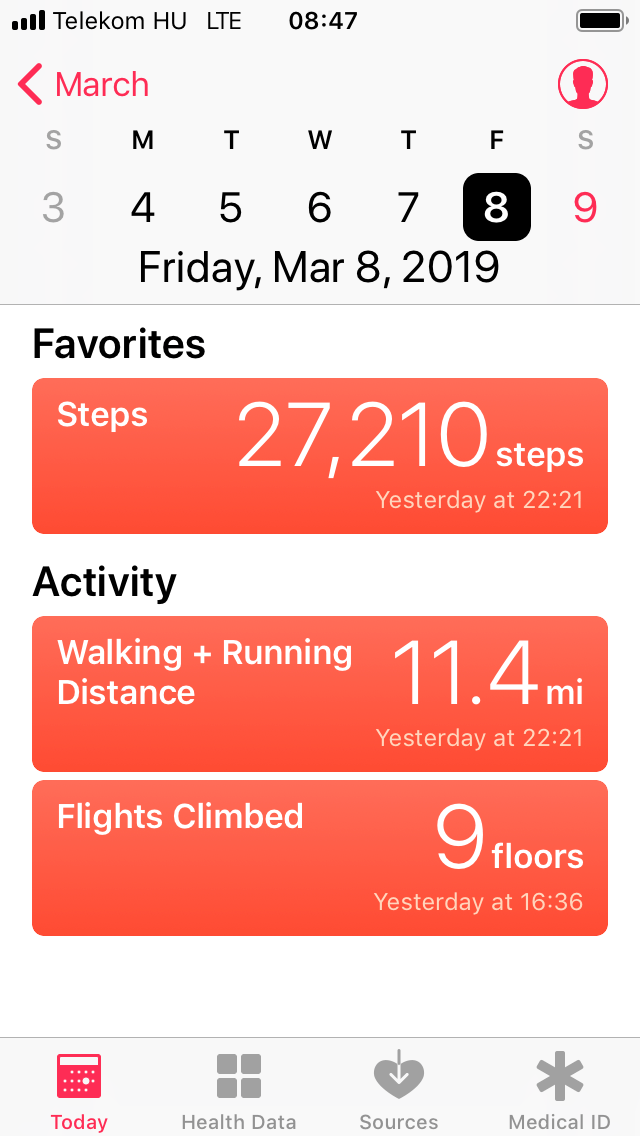Select Saturday the 9th
The width and height of the screenshot is (640, 1136).
point(585,207)
